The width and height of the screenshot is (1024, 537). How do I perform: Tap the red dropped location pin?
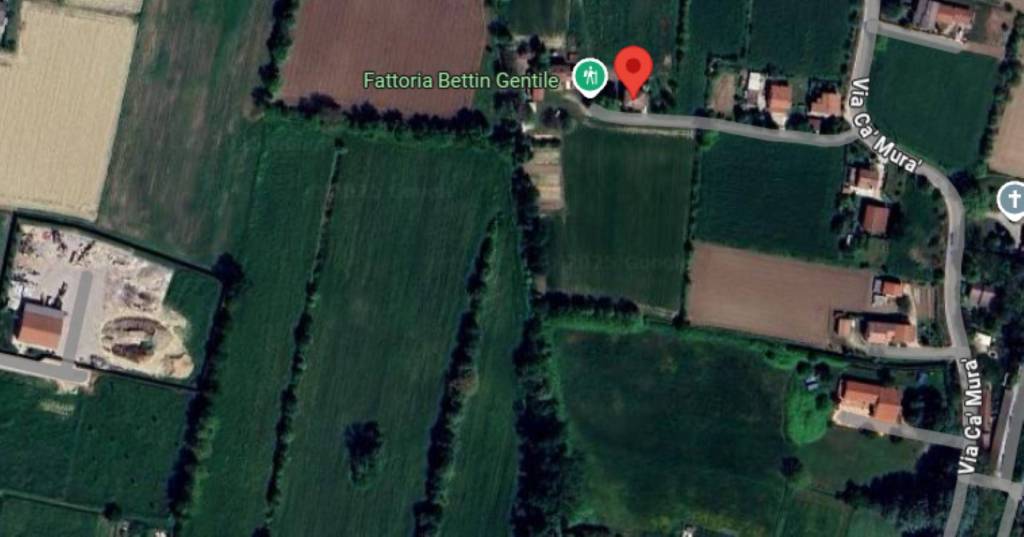tap(633, 68)
